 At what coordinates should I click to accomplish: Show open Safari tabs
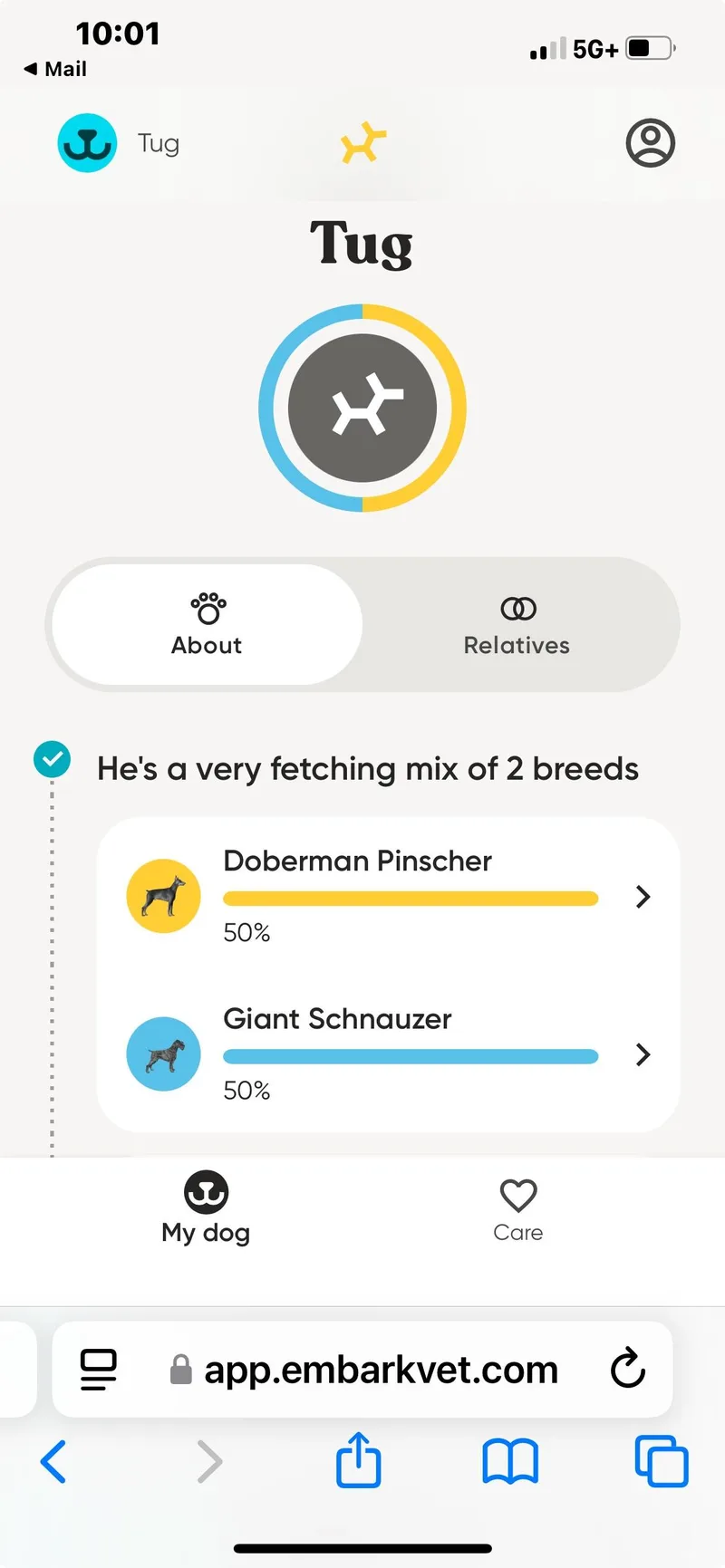click(x=662, y=1461)
